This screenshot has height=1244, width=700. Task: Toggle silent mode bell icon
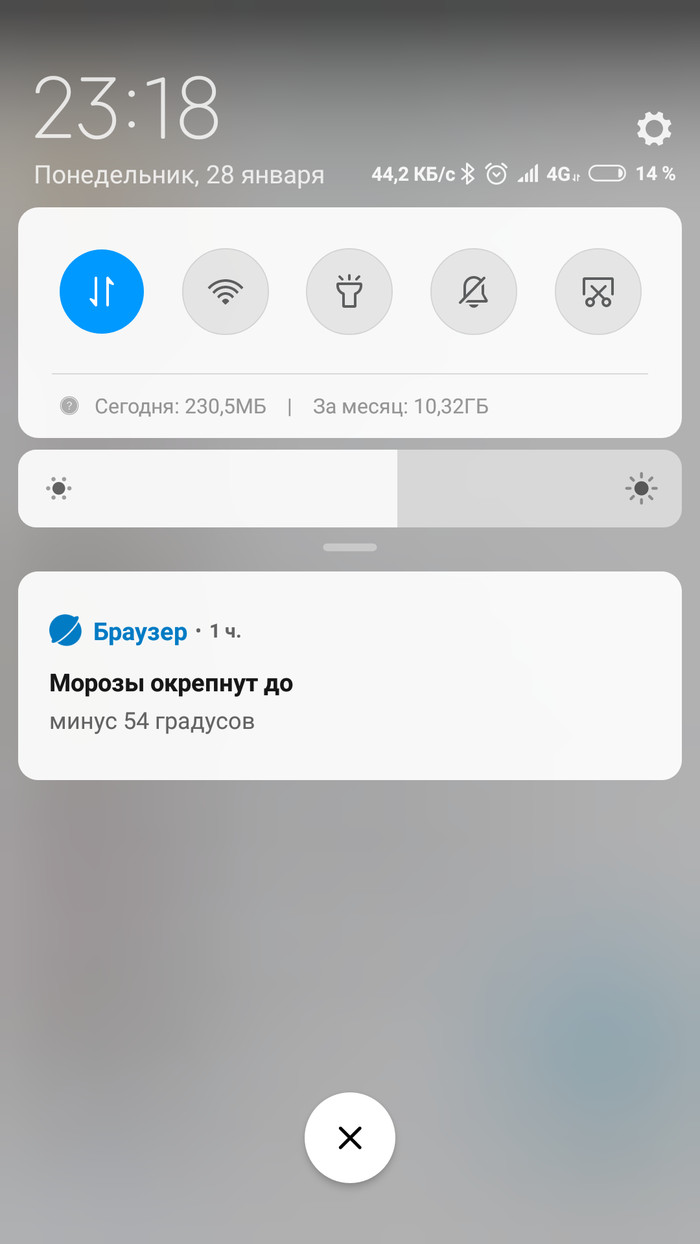(473, 291)
